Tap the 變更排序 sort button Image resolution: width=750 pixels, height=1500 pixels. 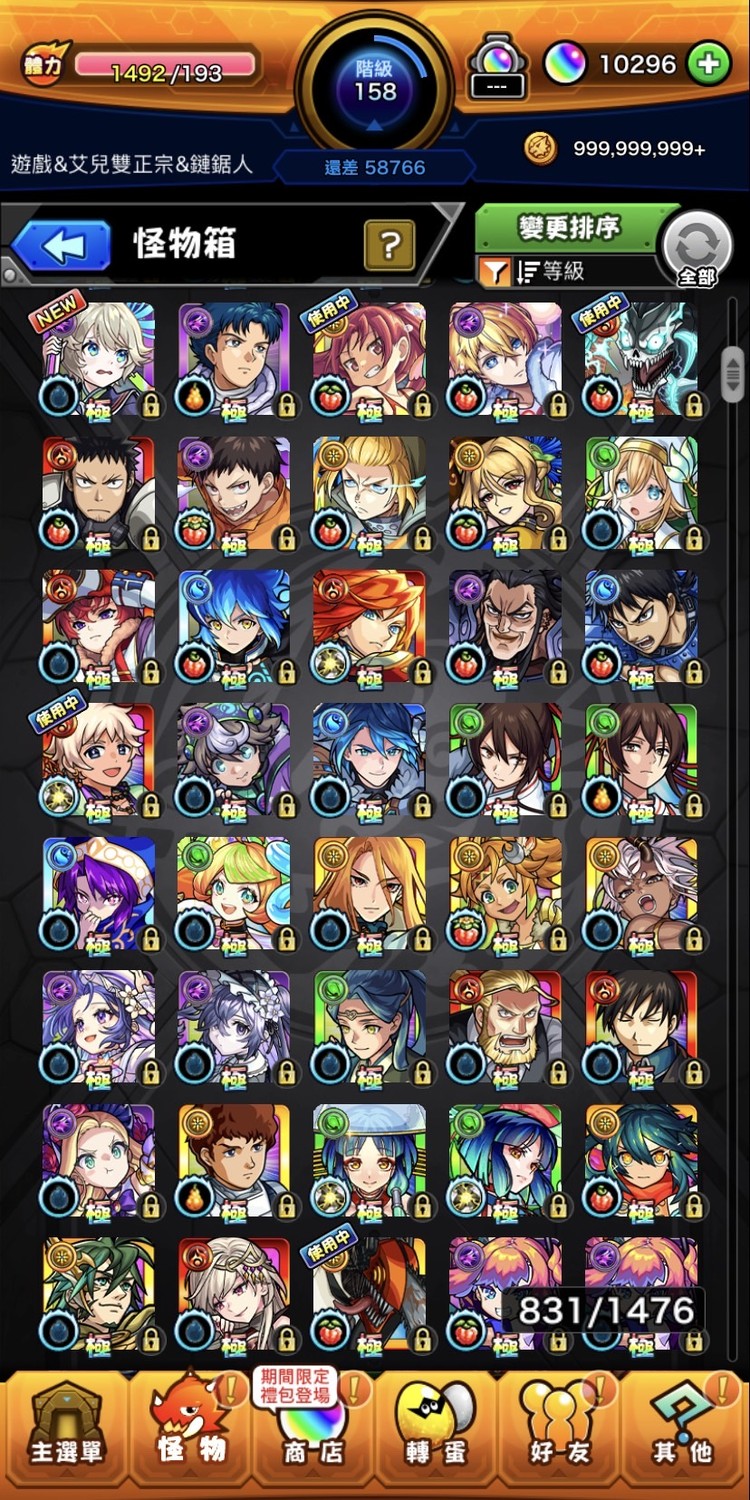pos(567,229)
